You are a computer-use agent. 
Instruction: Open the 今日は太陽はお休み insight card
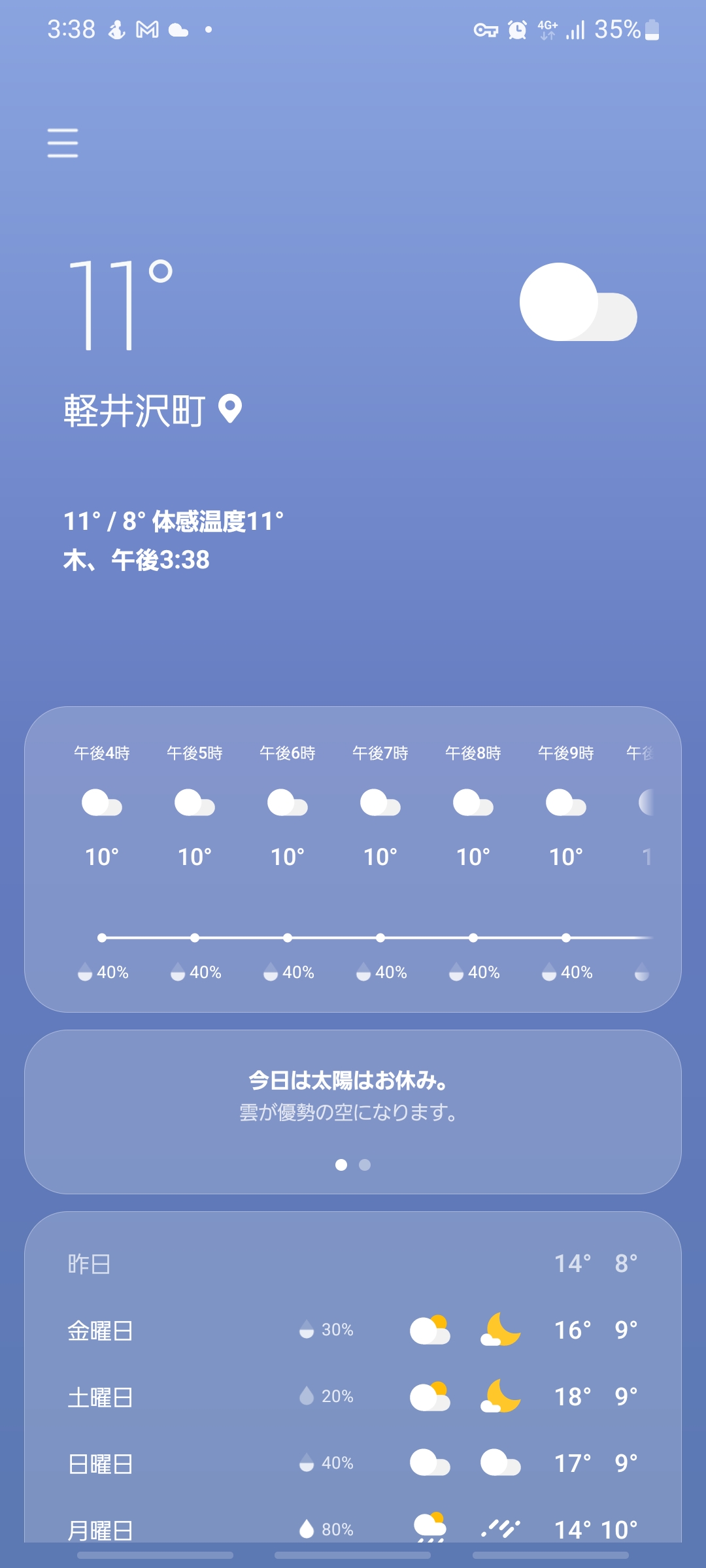tap(353, 1111)
